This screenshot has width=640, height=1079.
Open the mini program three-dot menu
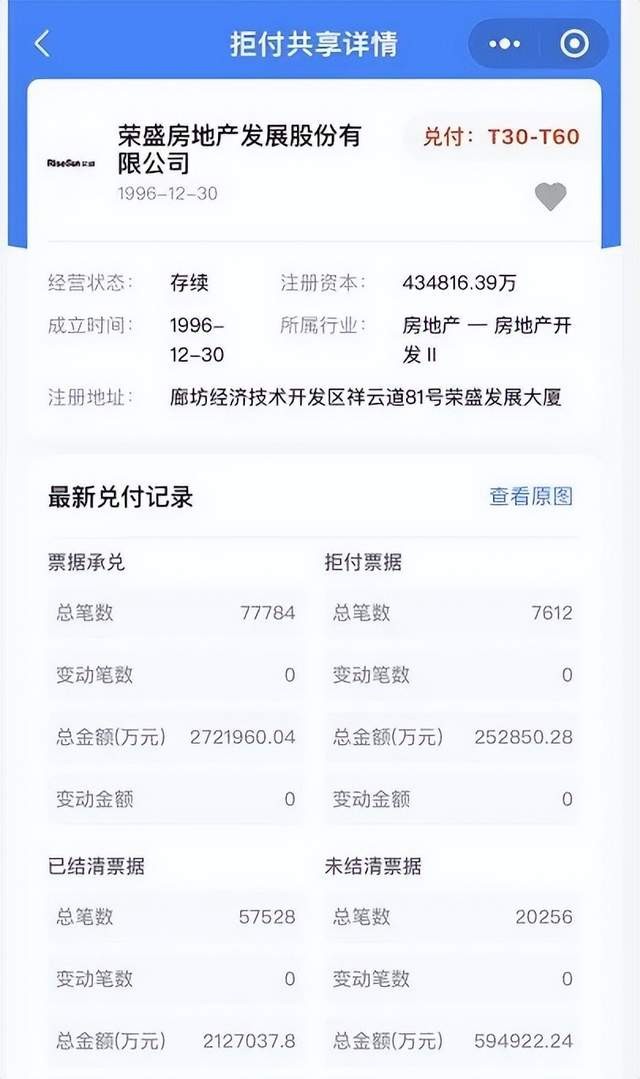point(504,44)
